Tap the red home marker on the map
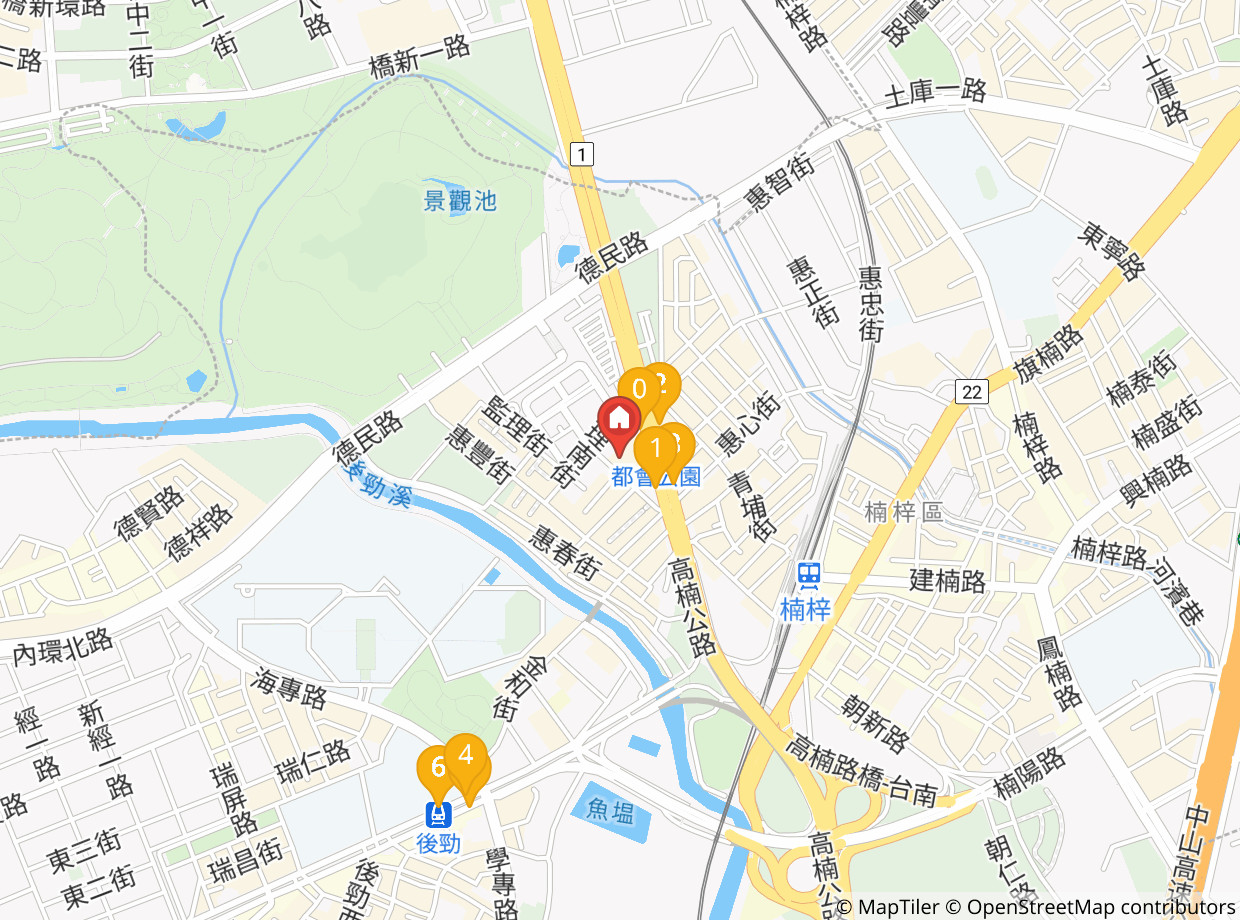 click(619, 417)
